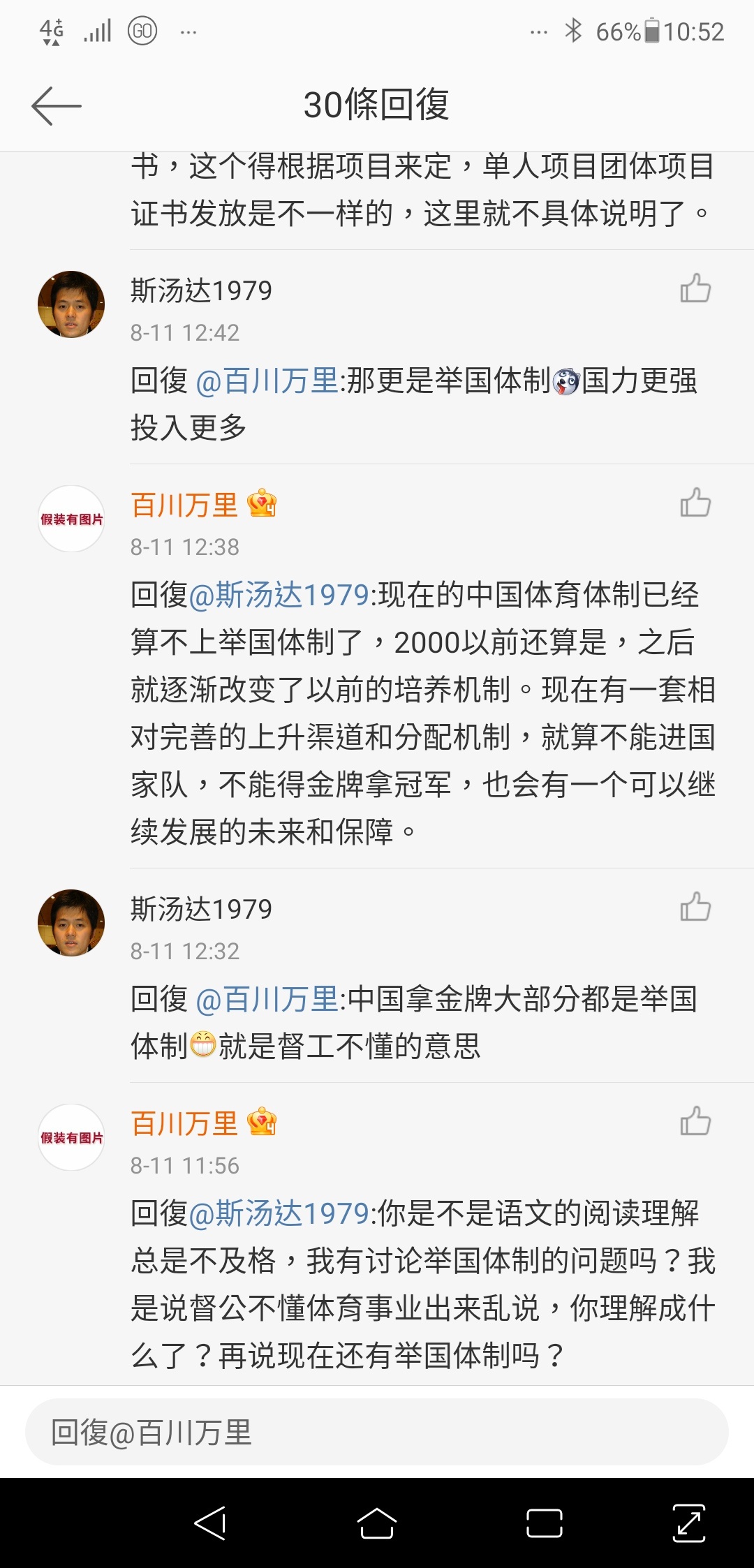Open the system recent apps button
This screenshot has width=754, height=1568.
point(545,1523)
